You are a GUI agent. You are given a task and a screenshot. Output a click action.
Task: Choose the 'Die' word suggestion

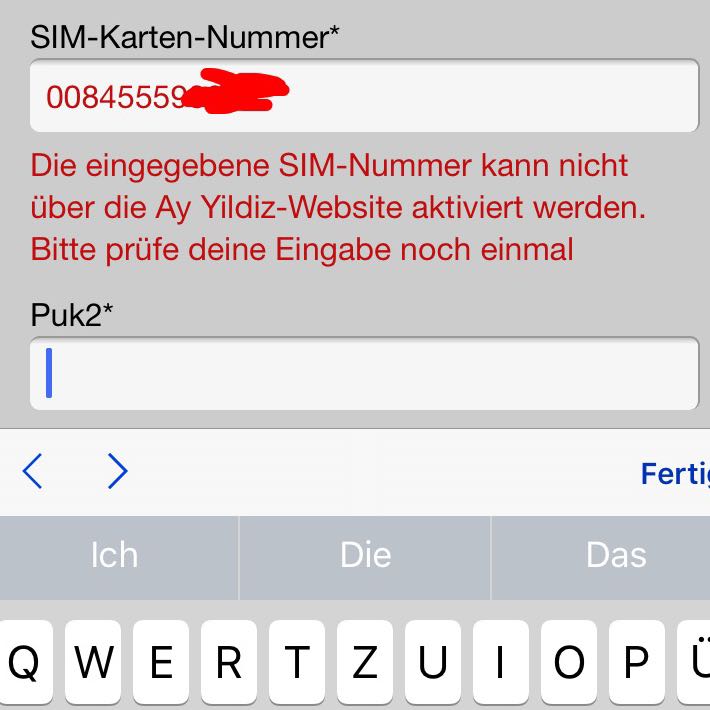(365, 555)
